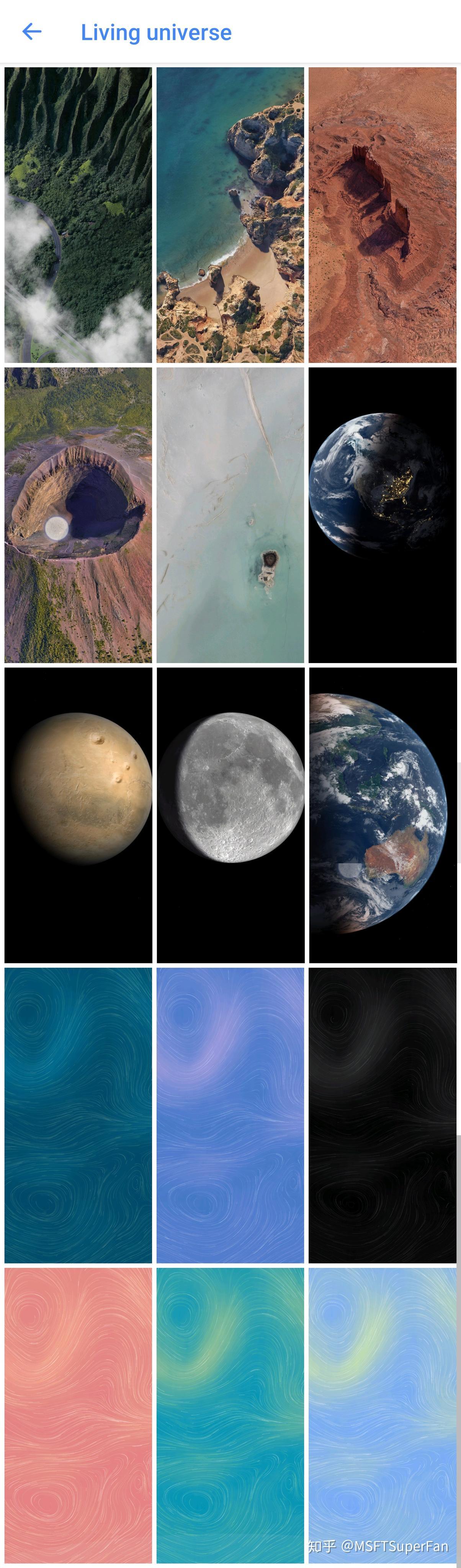Open the Earth showing Australia wallpaper
The width and height of the screenshot is (461, 1568).
click(x=383, y=815)
